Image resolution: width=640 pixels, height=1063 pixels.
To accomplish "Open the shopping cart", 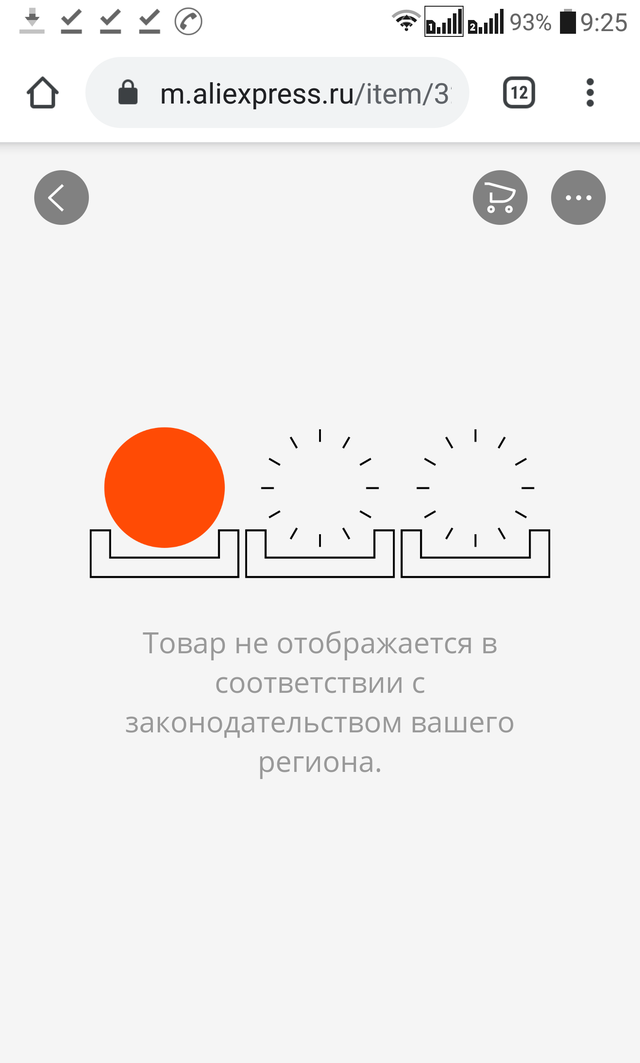I will (x=500, y=197).
